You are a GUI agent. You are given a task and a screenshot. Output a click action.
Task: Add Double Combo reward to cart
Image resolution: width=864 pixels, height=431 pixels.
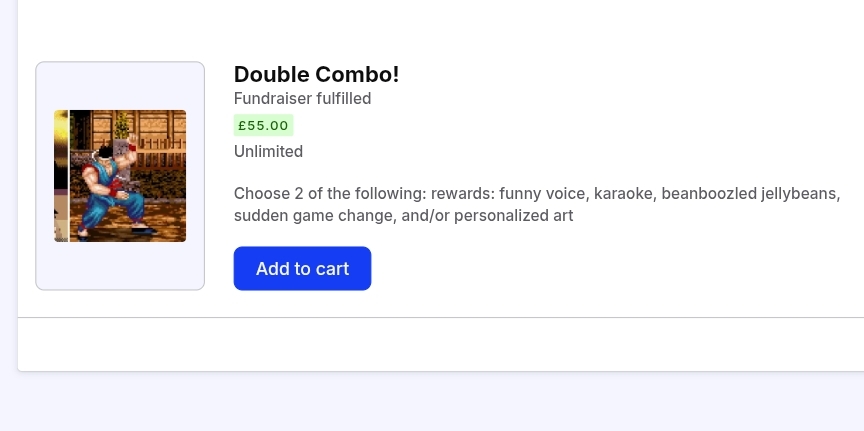pos(302,268)
